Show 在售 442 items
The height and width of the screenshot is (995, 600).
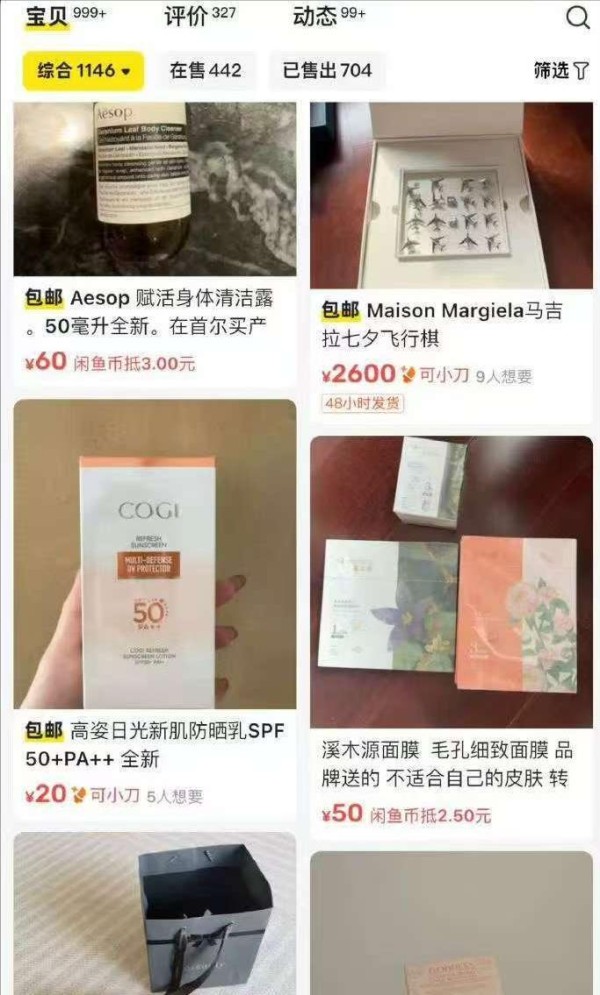coord(205,70)
